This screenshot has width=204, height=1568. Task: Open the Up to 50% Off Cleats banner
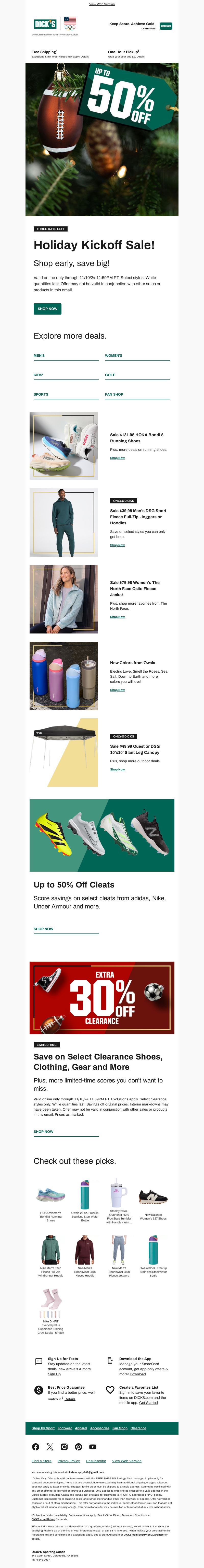tap(102, 835)
